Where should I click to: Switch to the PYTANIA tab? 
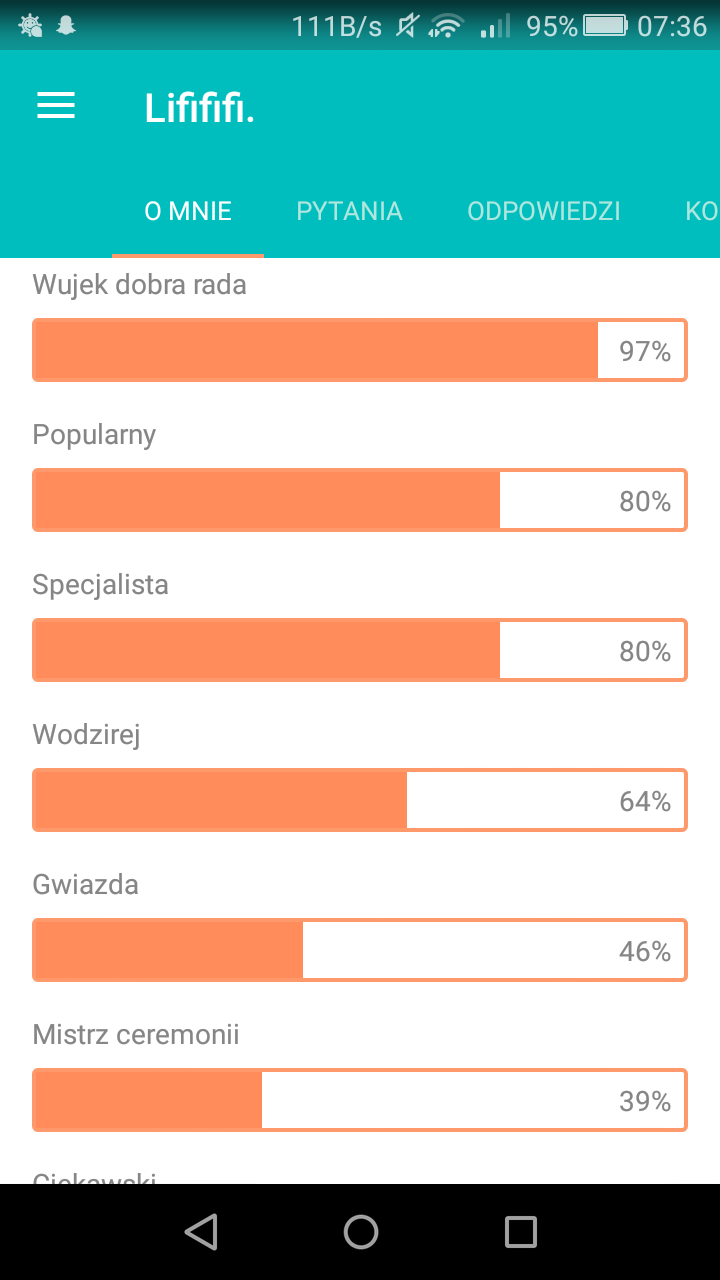(349, 211)
